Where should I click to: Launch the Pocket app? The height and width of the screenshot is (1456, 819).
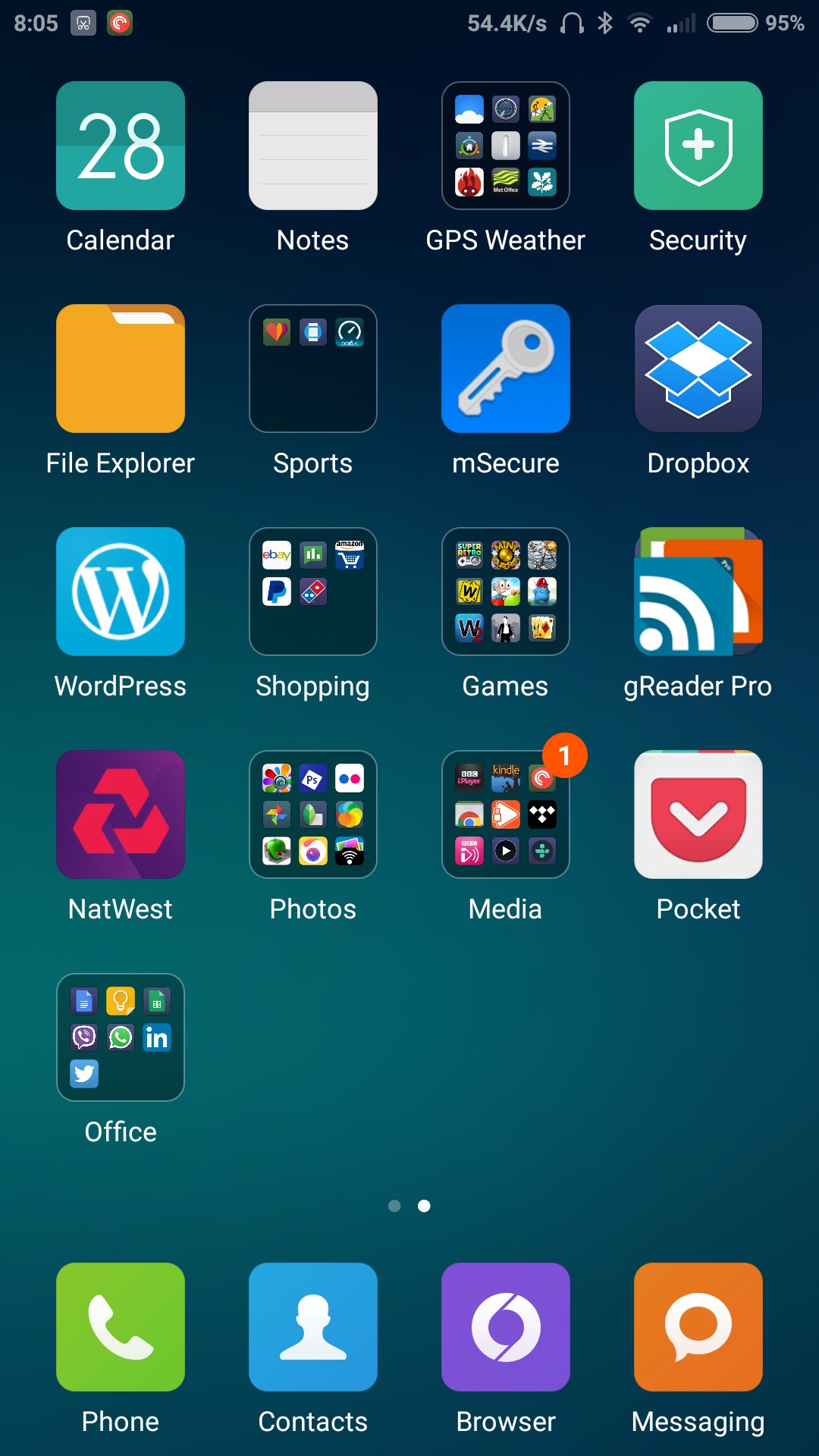[x=698, y=814]
